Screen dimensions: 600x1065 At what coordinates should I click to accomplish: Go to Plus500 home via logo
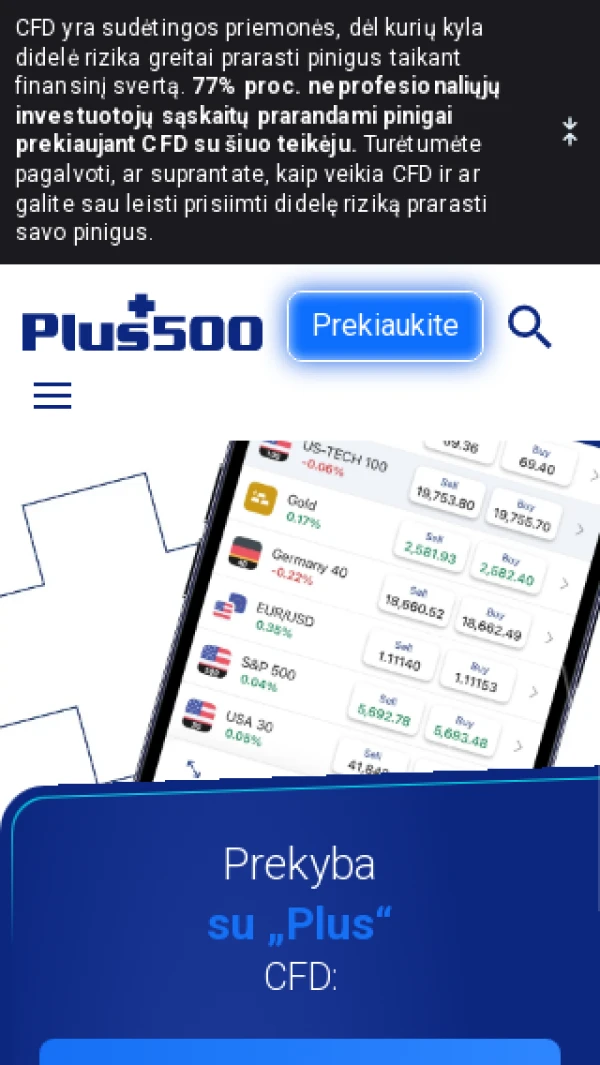pyautogui.click(x=142, y=325)
